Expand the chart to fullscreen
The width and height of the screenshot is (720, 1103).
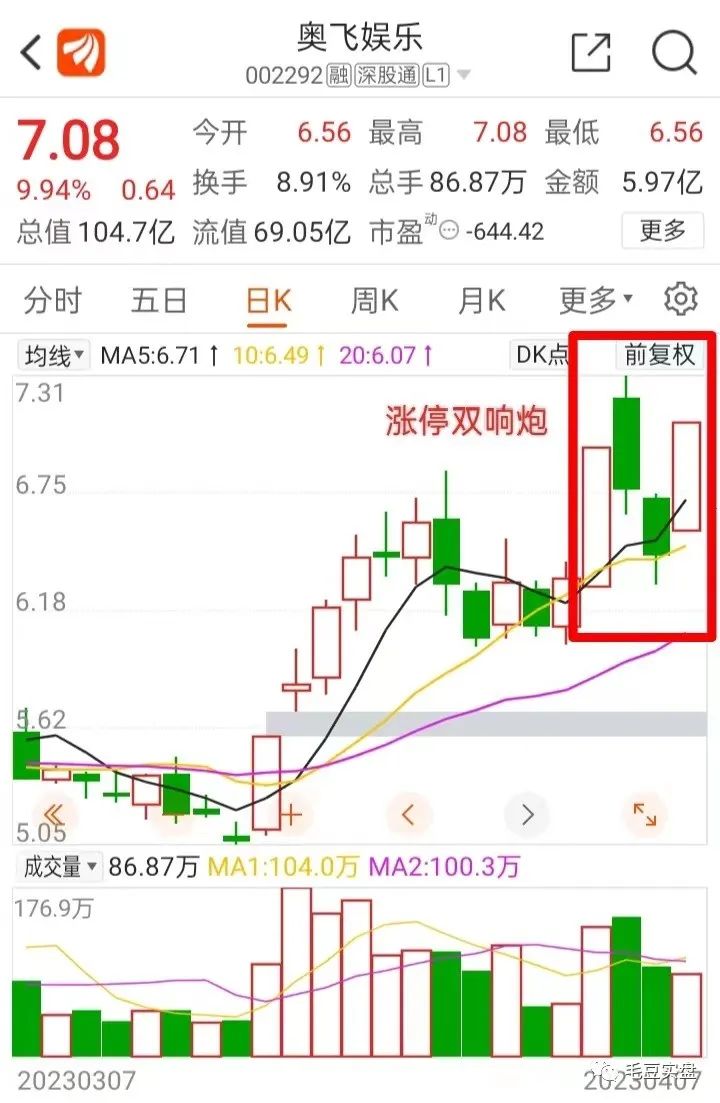pos(645,814)
